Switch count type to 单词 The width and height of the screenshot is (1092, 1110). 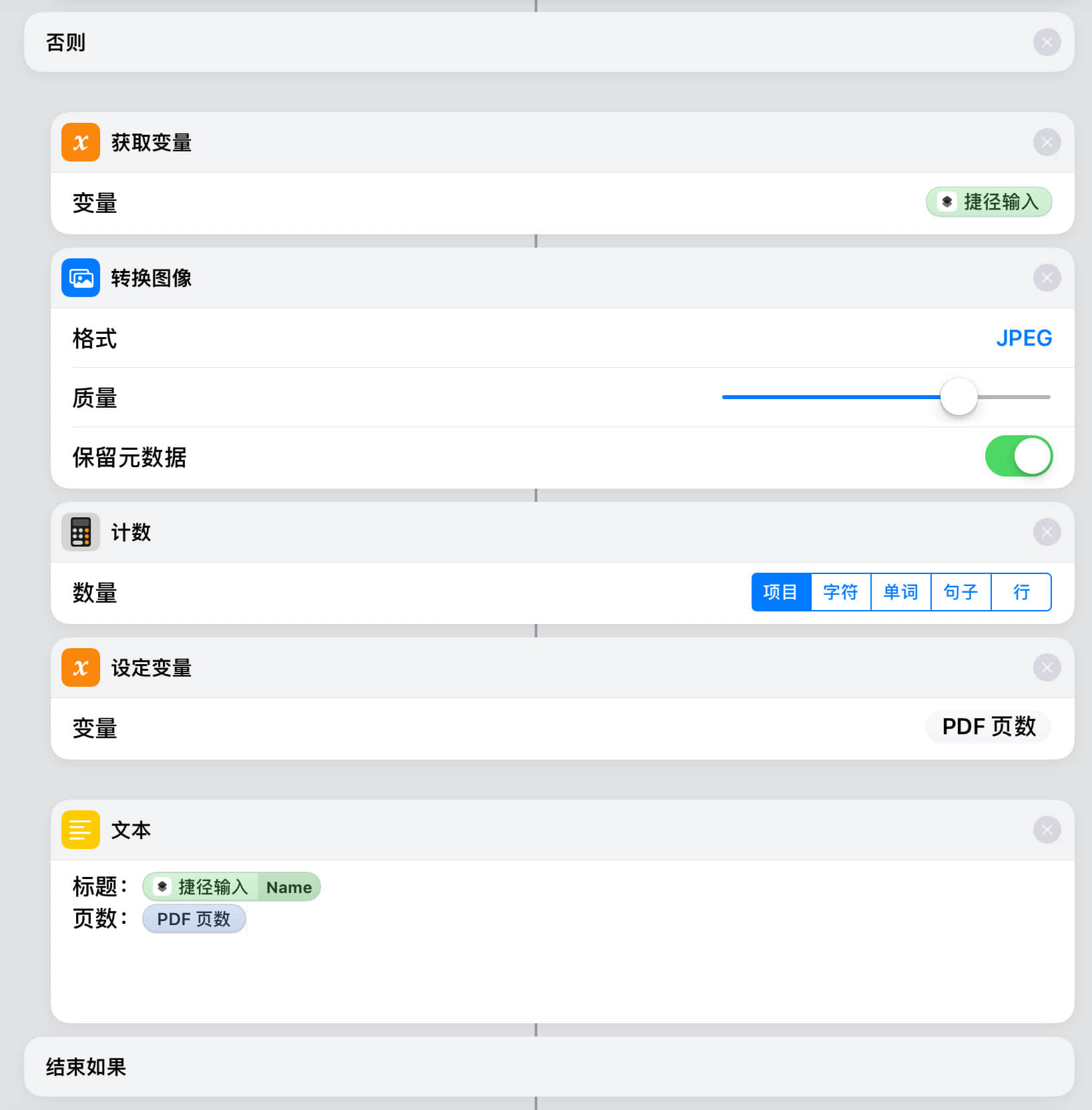900,592
